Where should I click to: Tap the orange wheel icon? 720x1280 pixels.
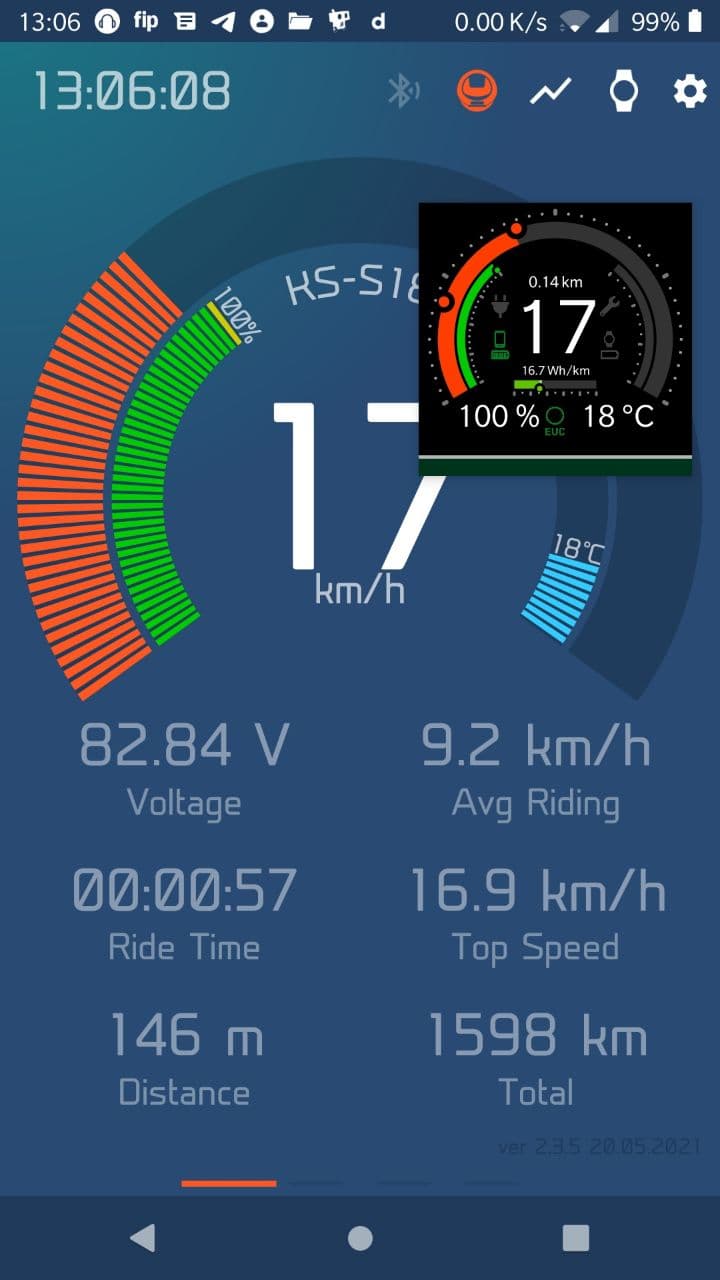477,92
